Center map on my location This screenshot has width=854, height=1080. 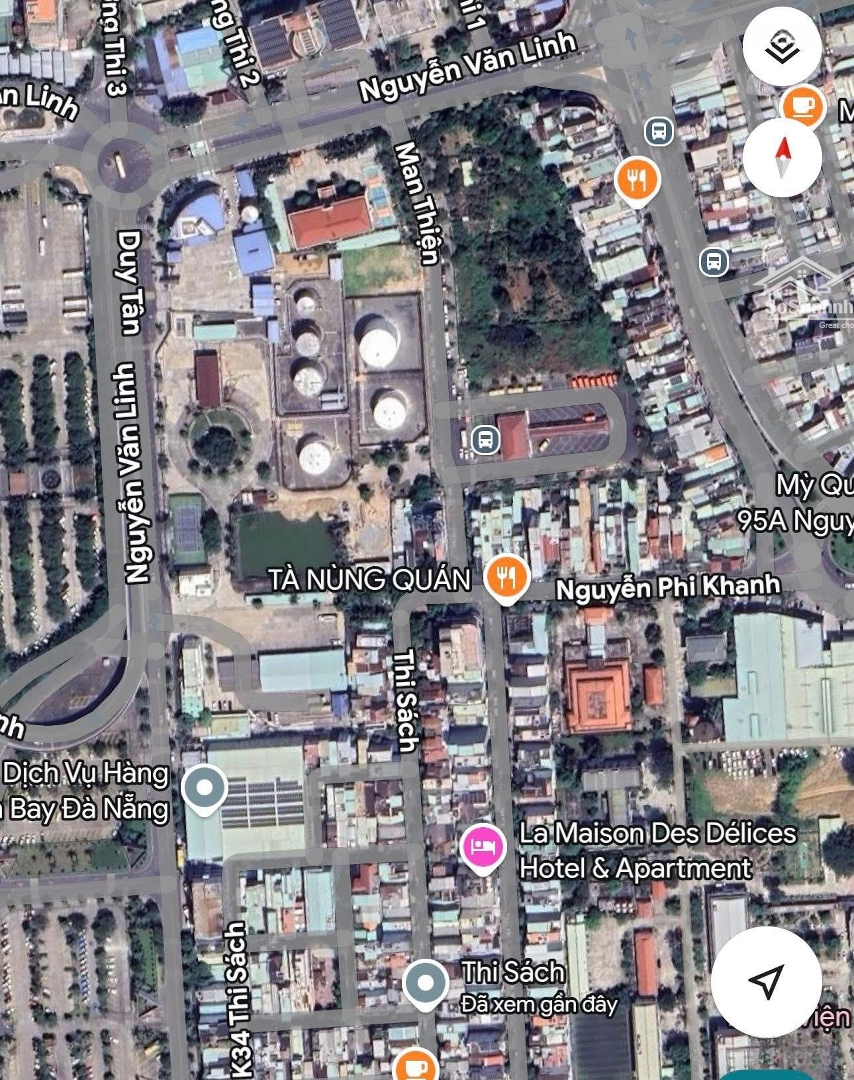coord(765,982)
